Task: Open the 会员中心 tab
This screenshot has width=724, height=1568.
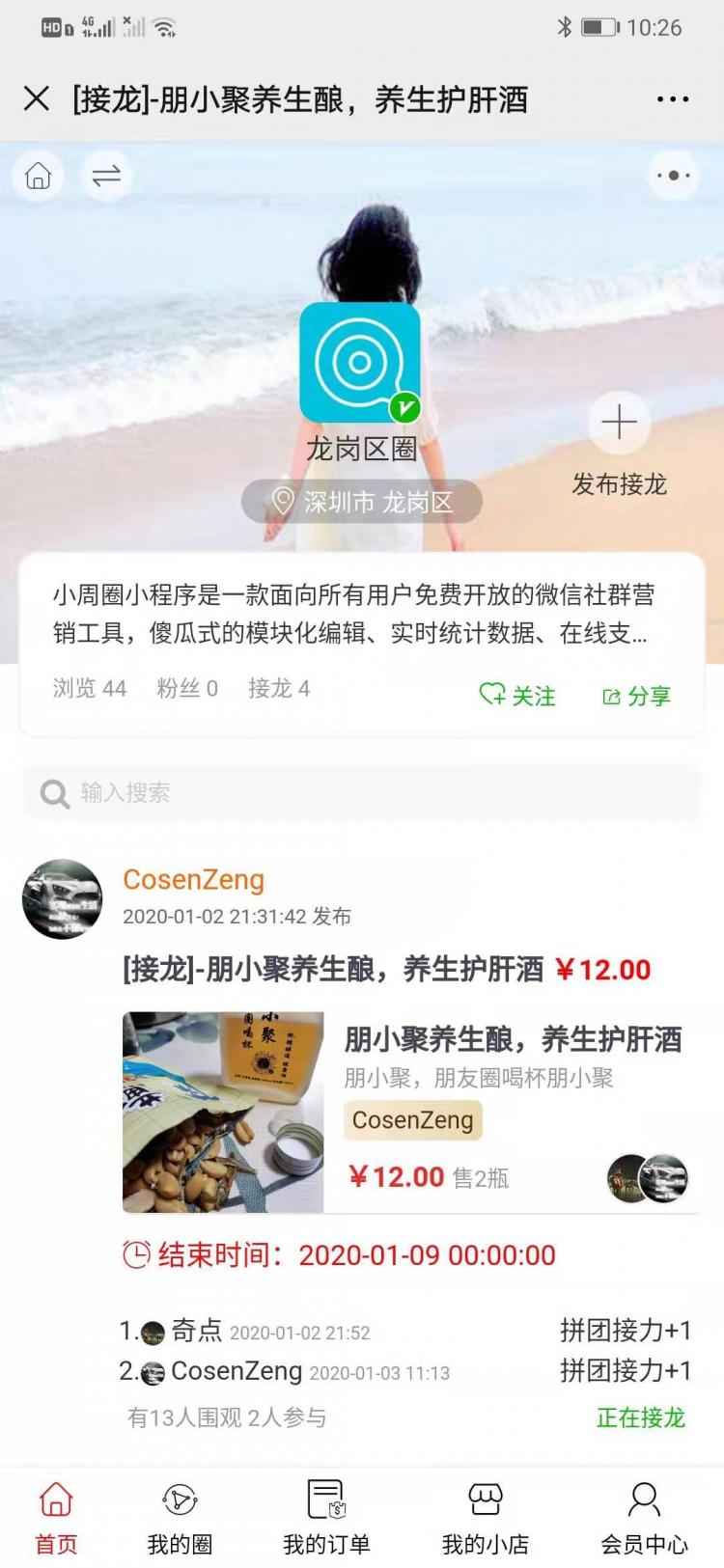Action: tap(644, 1517)
